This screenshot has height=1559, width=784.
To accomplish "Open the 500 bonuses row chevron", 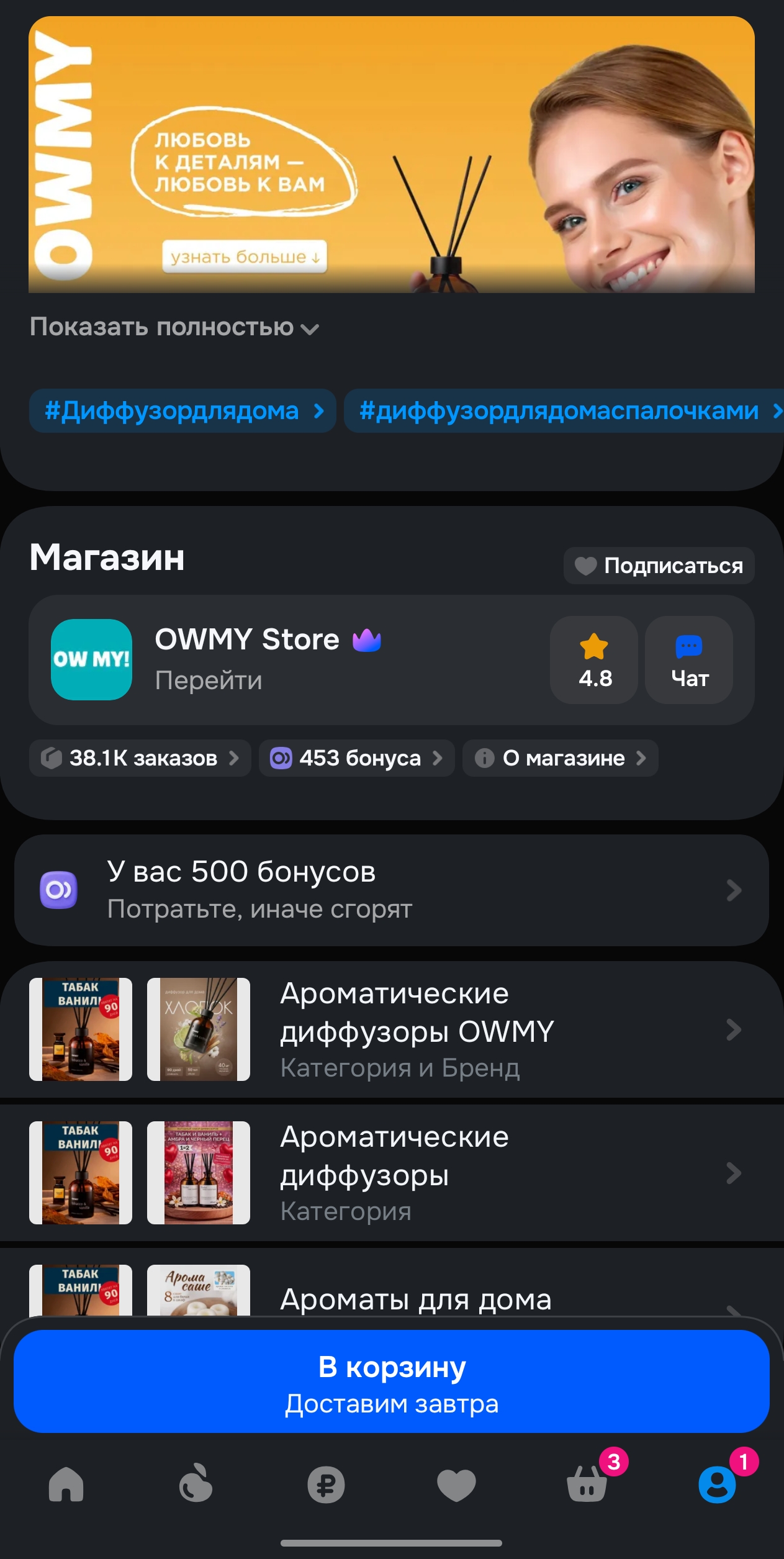I will coord(732,890).
